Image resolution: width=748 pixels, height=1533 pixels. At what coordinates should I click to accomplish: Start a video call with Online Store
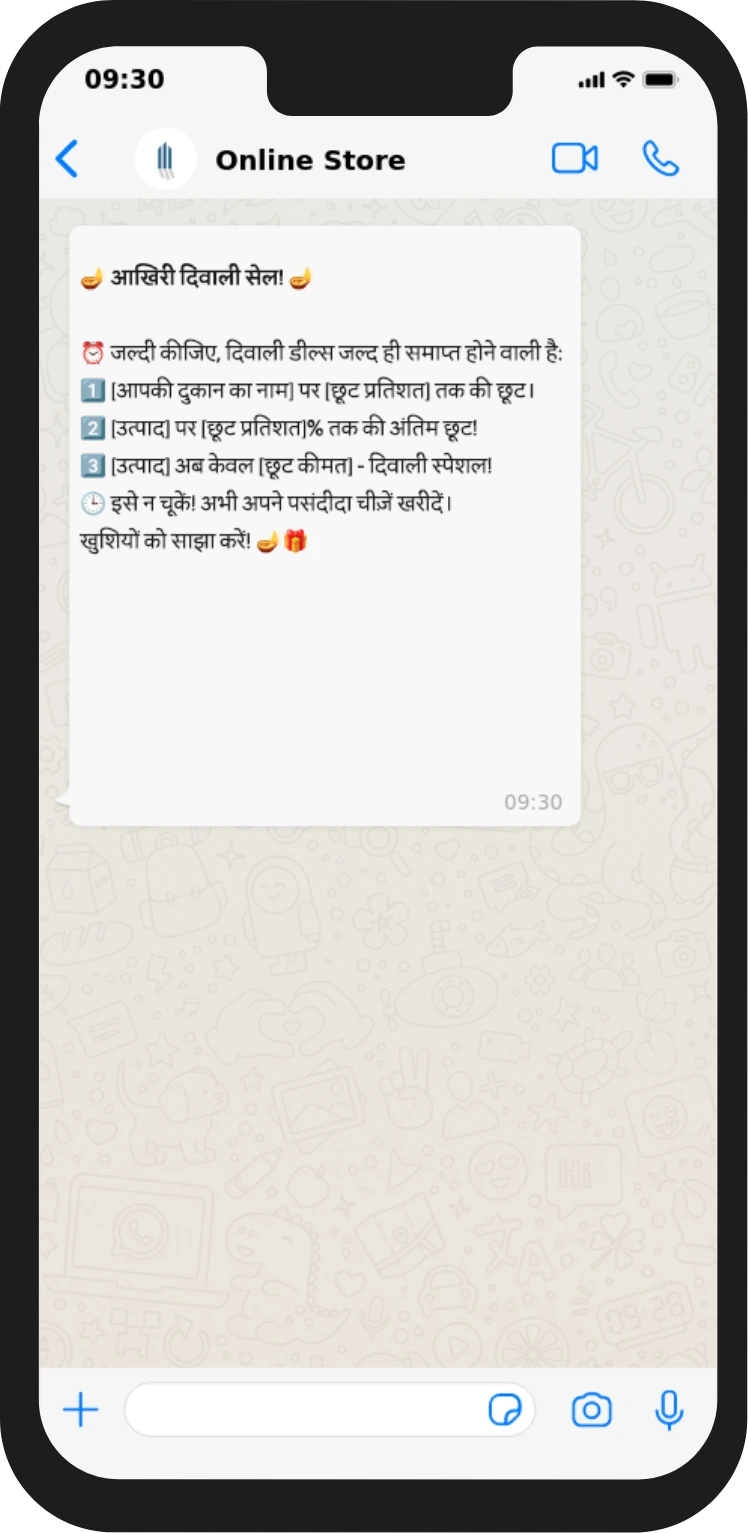[x=575, y=159]
